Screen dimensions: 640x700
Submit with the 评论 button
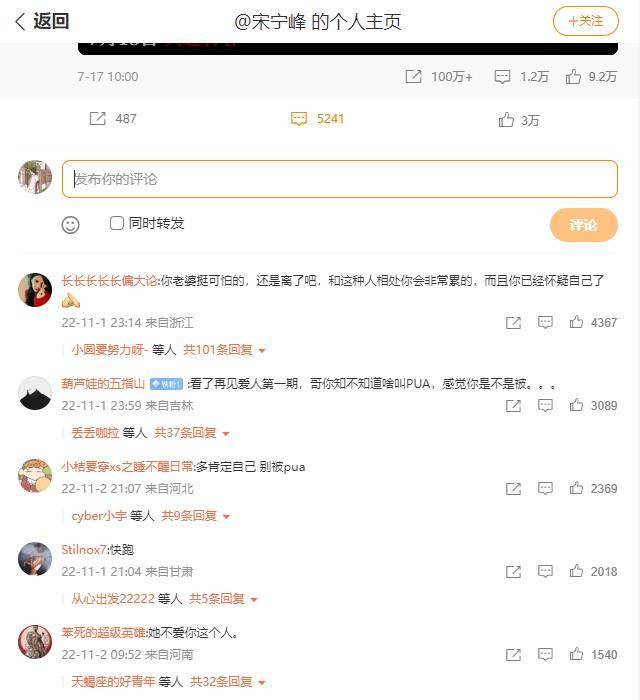pos(583,225)
